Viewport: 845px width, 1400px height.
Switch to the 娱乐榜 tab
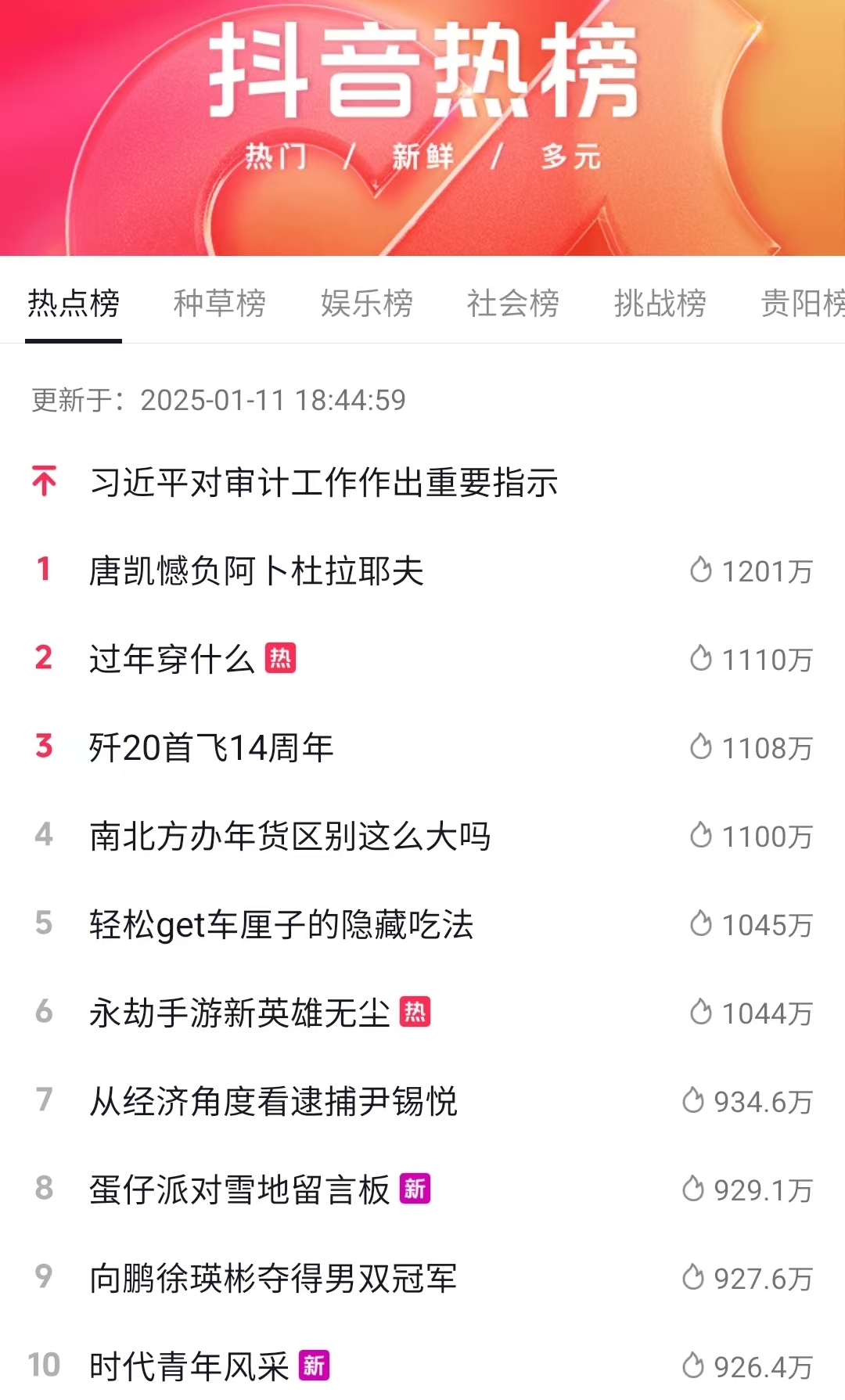click(x=366, y=303)
